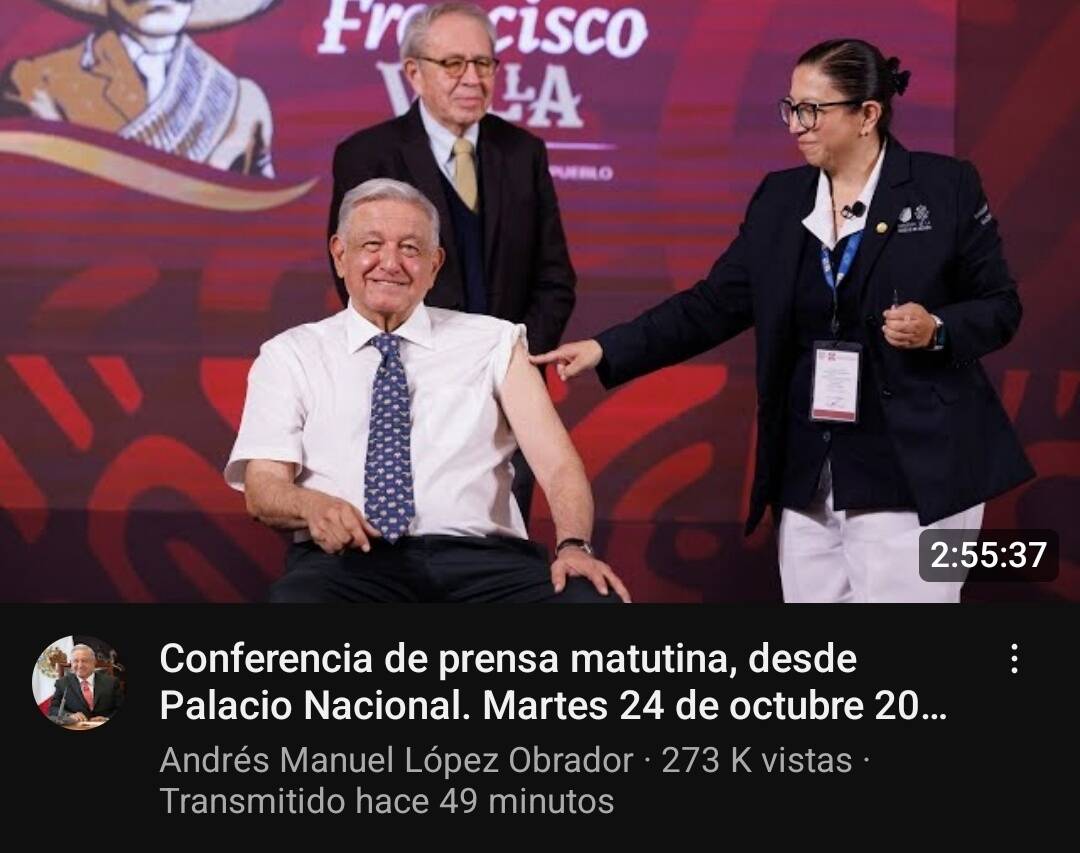
Task: Open the 'Conferencia de prensa matutina' video title
Action: (552, 683)
